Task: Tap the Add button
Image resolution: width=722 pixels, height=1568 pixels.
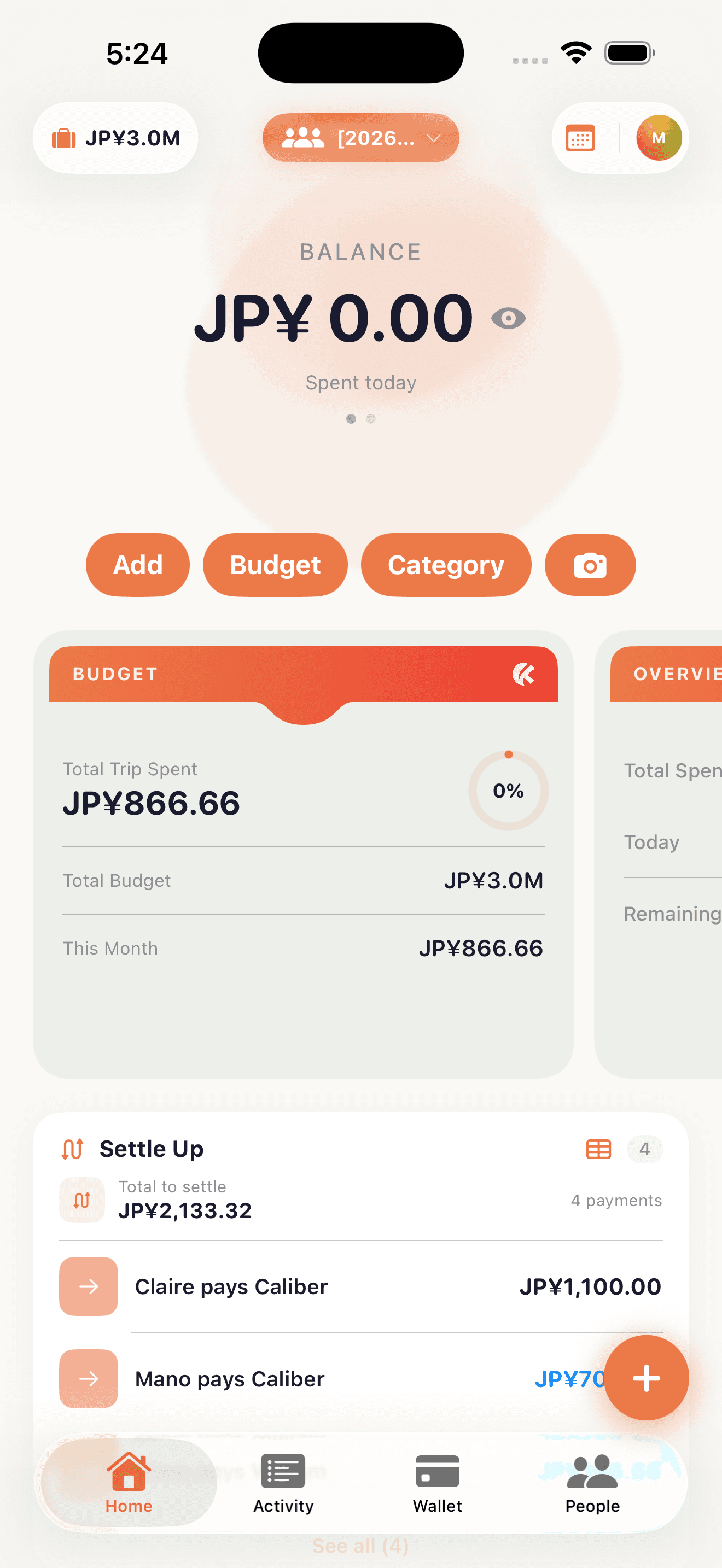Action: 138,565
